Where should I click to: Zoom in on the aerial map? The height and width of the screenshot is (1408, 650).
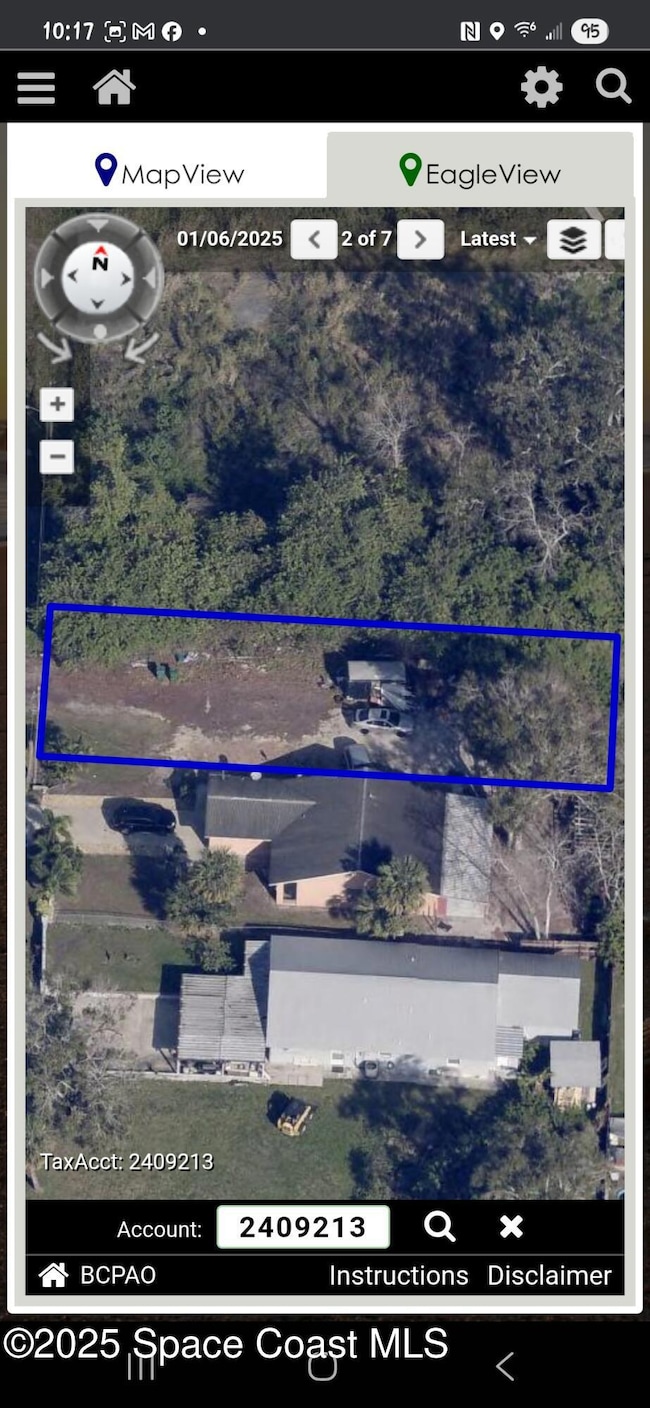click(57, 405)
